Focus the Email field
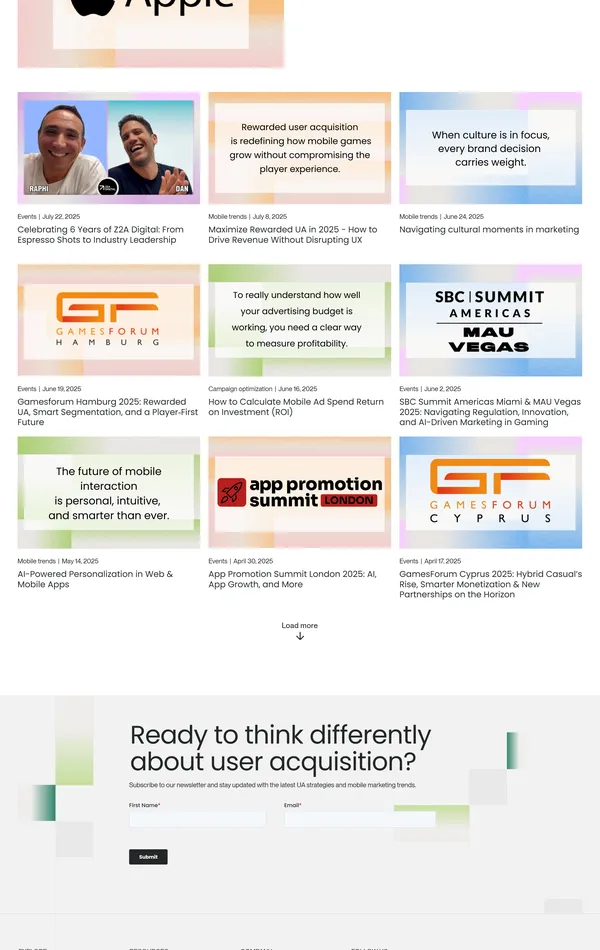Viewport: 600px width, 950px height. pos(360,819)
